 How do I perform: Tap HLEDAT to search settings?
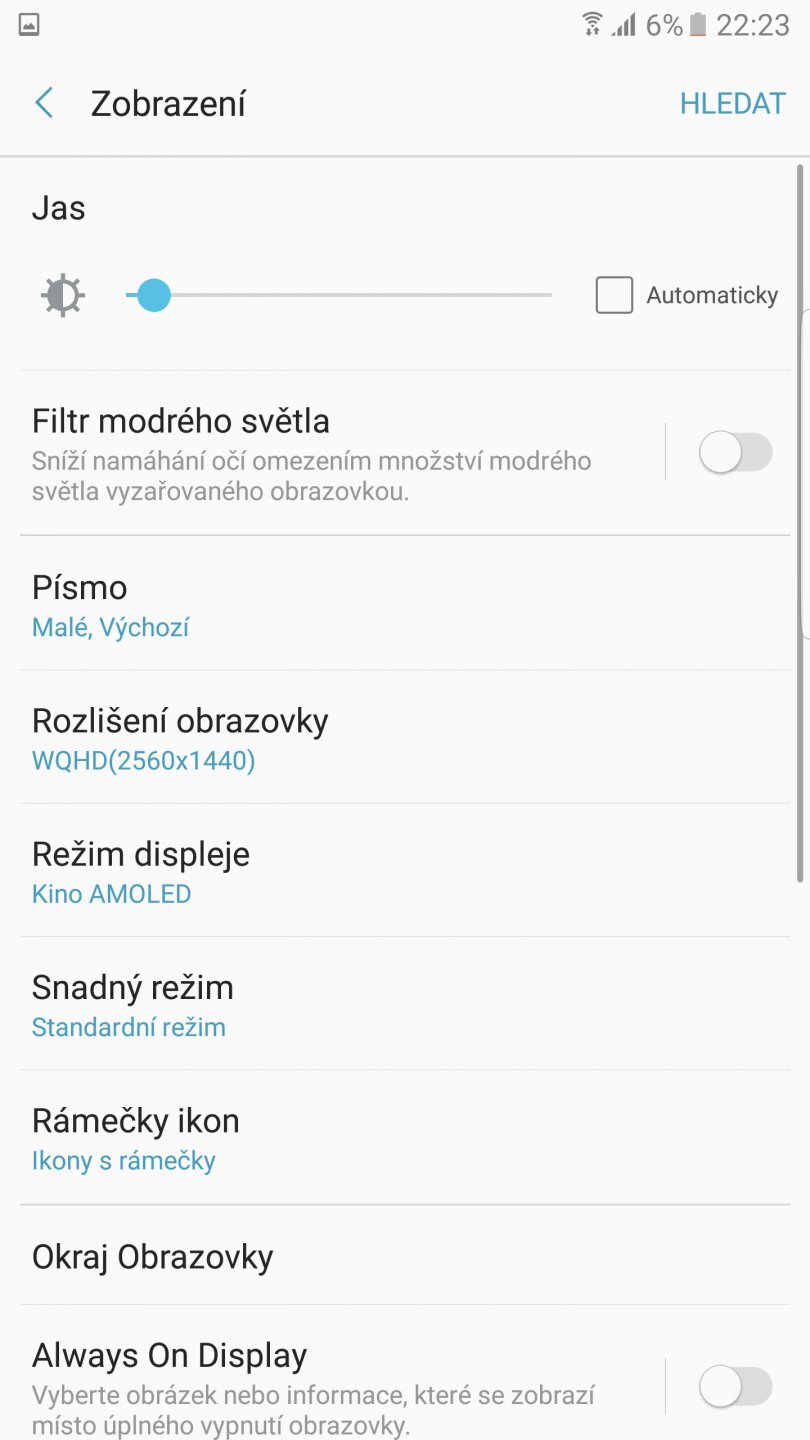[x=732, y=102]
